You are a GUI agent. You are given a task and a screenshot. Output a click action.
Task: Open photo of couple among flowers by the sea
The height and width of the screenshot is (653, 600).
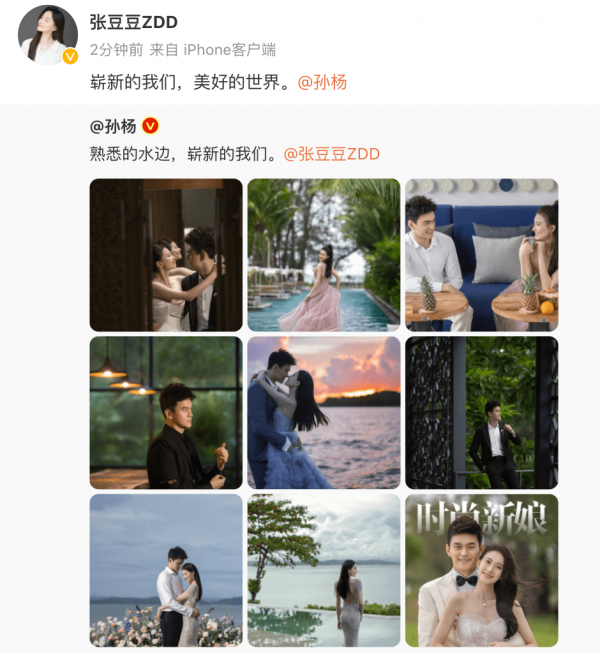(x=166, y=570)
